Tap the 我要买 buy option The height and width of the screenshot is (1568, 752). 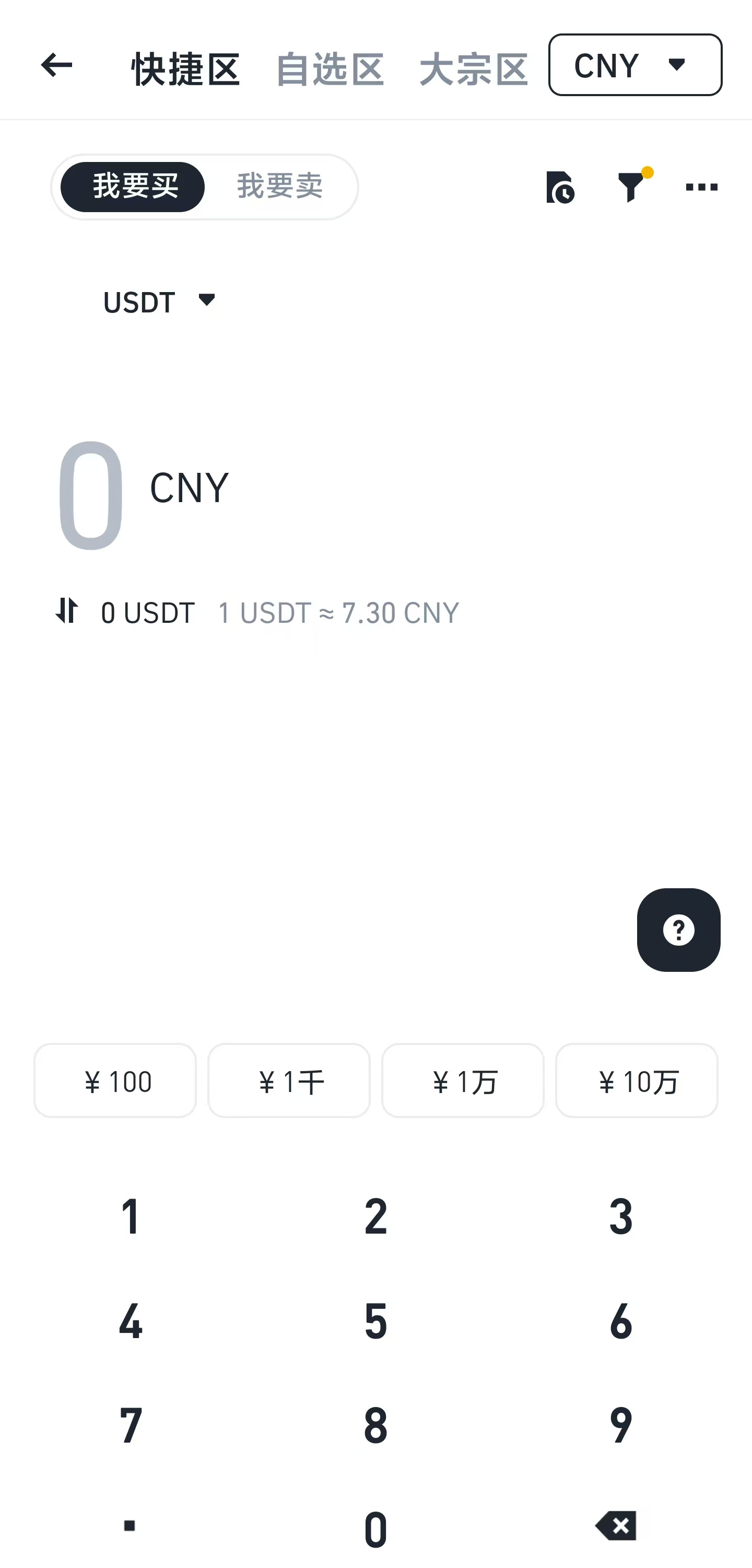[133, 186]
